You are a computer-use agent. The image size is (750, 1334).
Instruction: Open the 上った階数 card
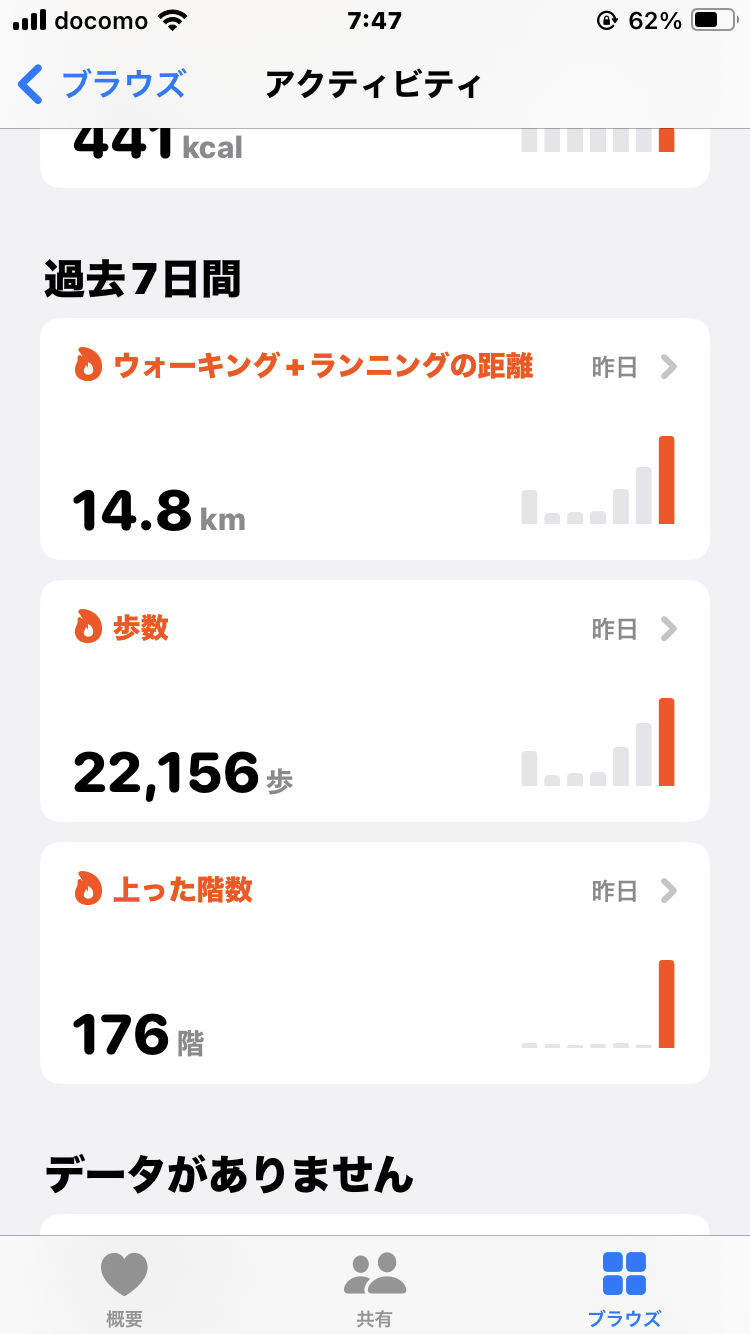375,963
